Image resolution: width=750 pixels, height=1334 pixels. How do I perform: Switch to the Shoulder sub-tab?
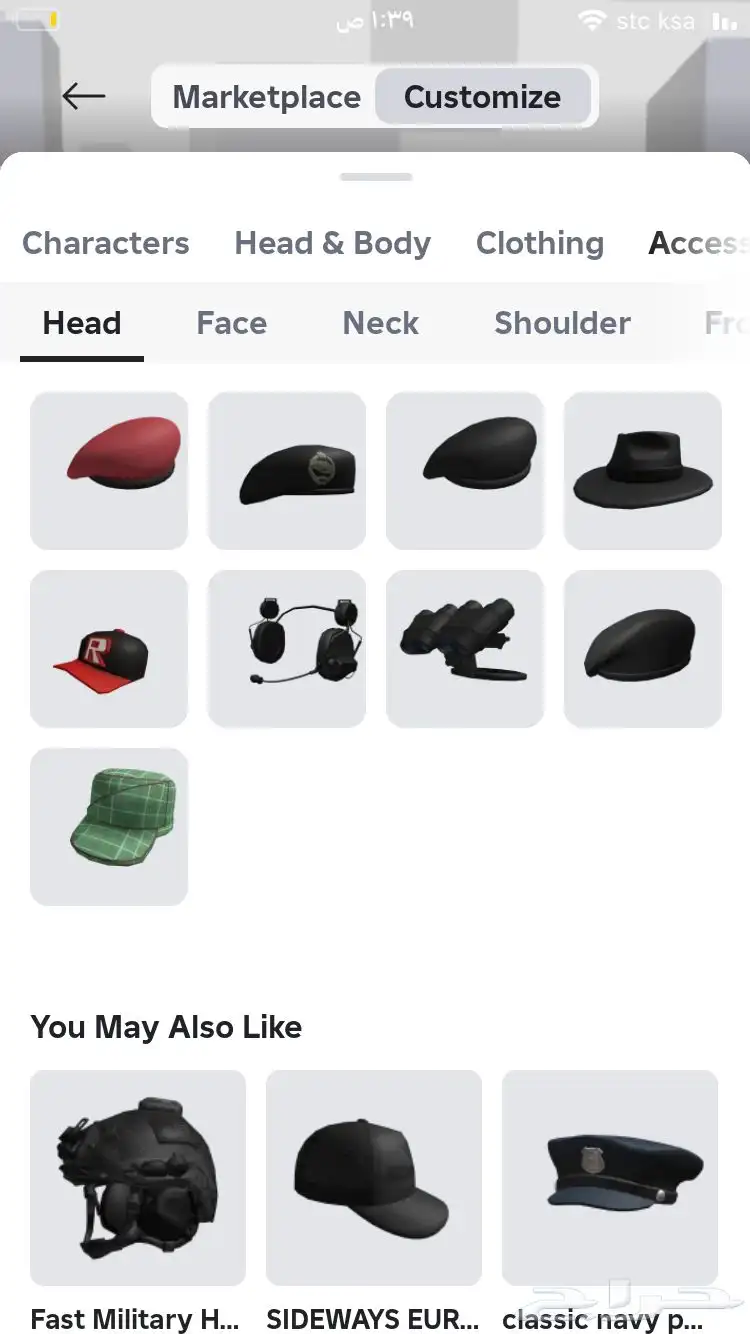[x=562, y=323]
